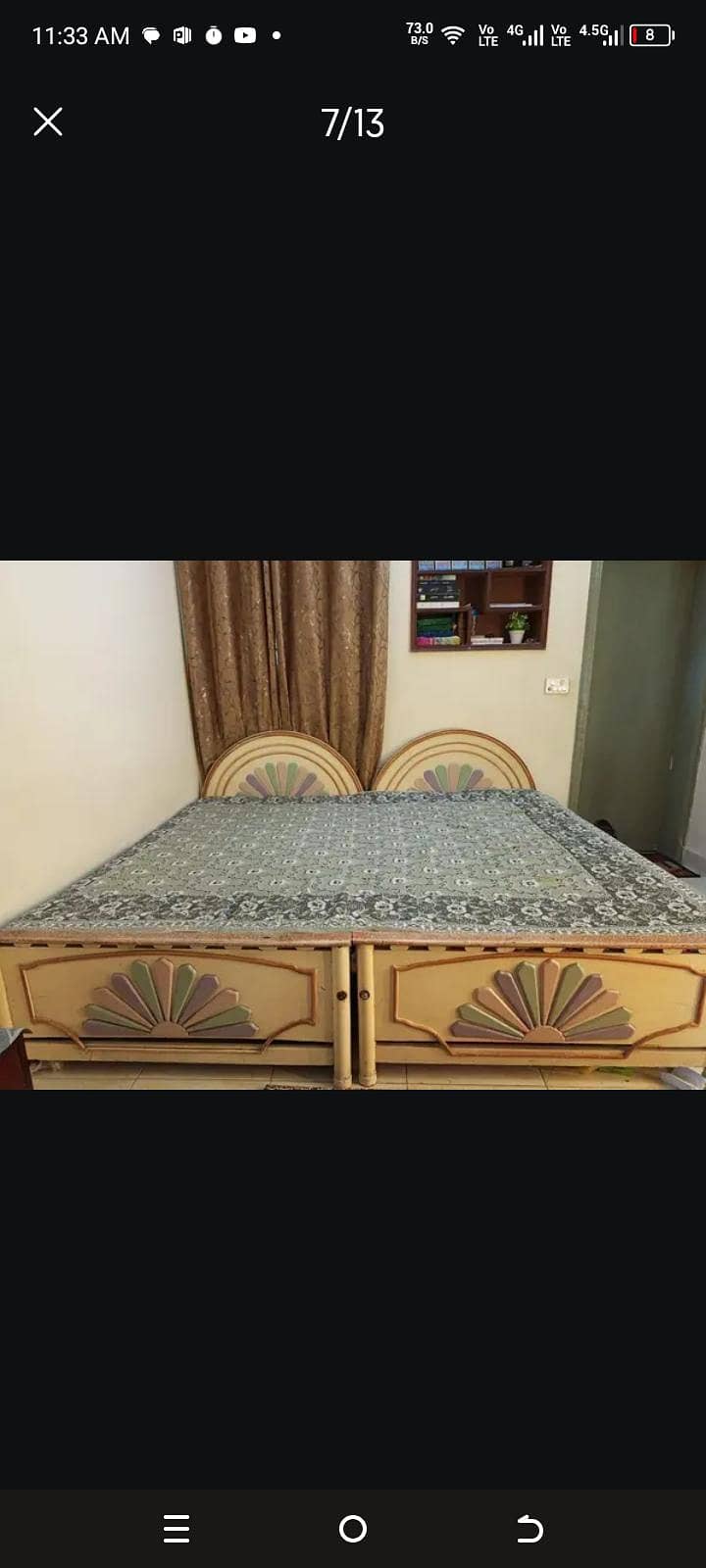706x1568 pixels.
Task: Tap the small dot notification in status bar
Action: coord(276,35)
